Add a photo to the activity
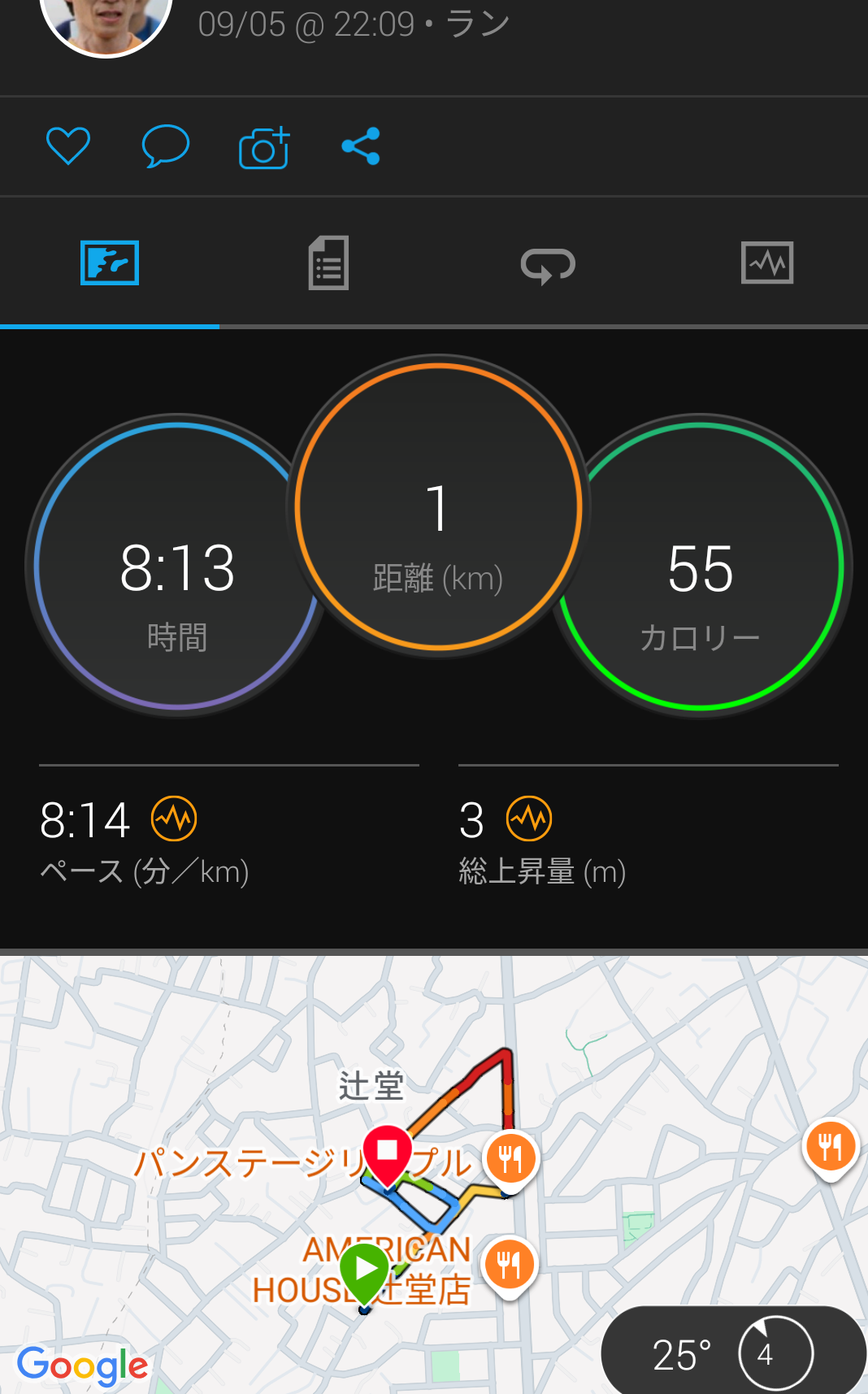 click(264, 148)
